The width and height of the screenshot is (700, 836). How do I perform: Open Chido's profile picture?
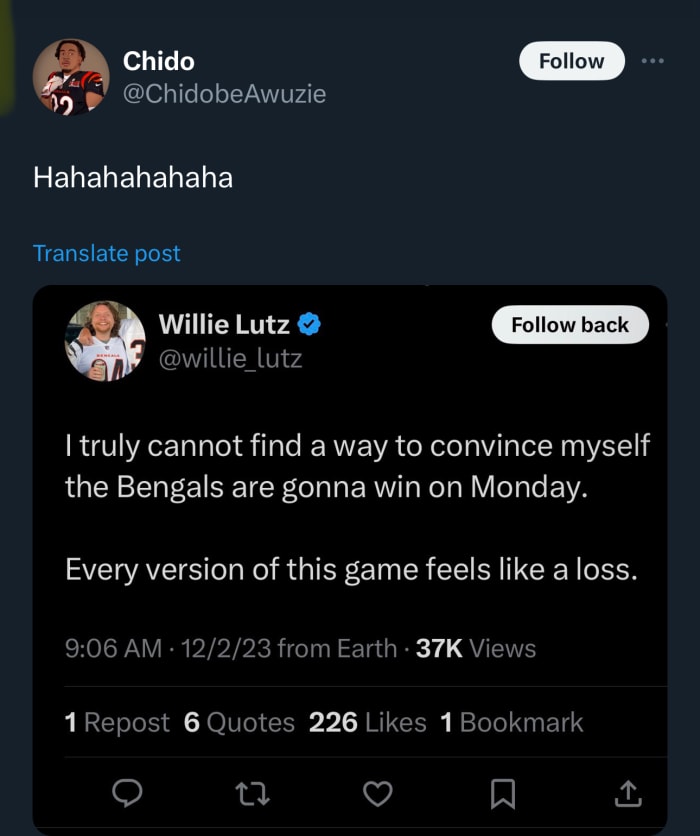click(71, 77)
